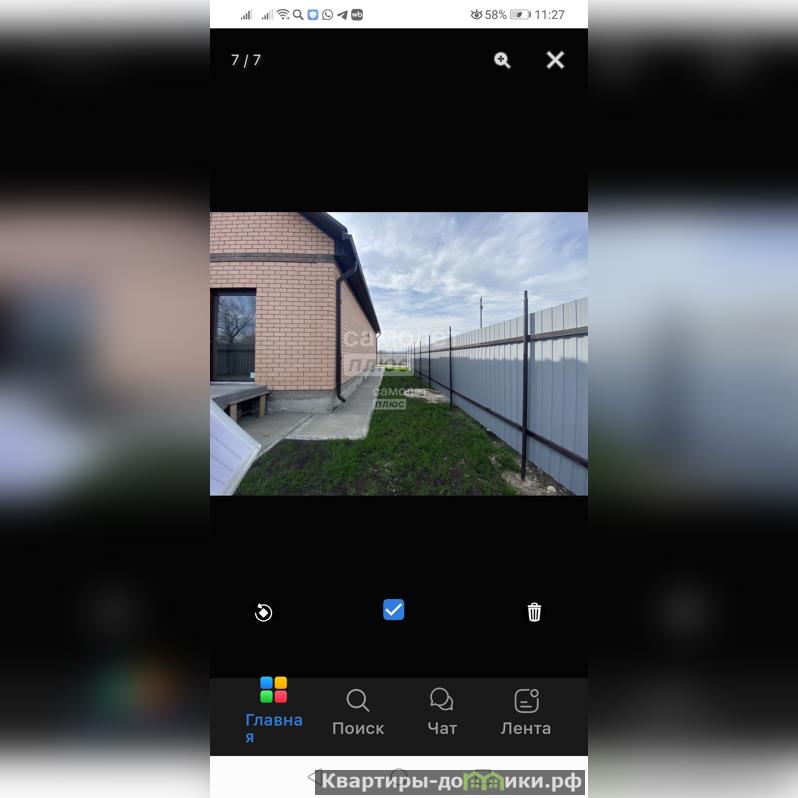The width and height of the screenshot is (798, 798).
Task: Delete this photo with trash icon
Action: pos(534,612)
